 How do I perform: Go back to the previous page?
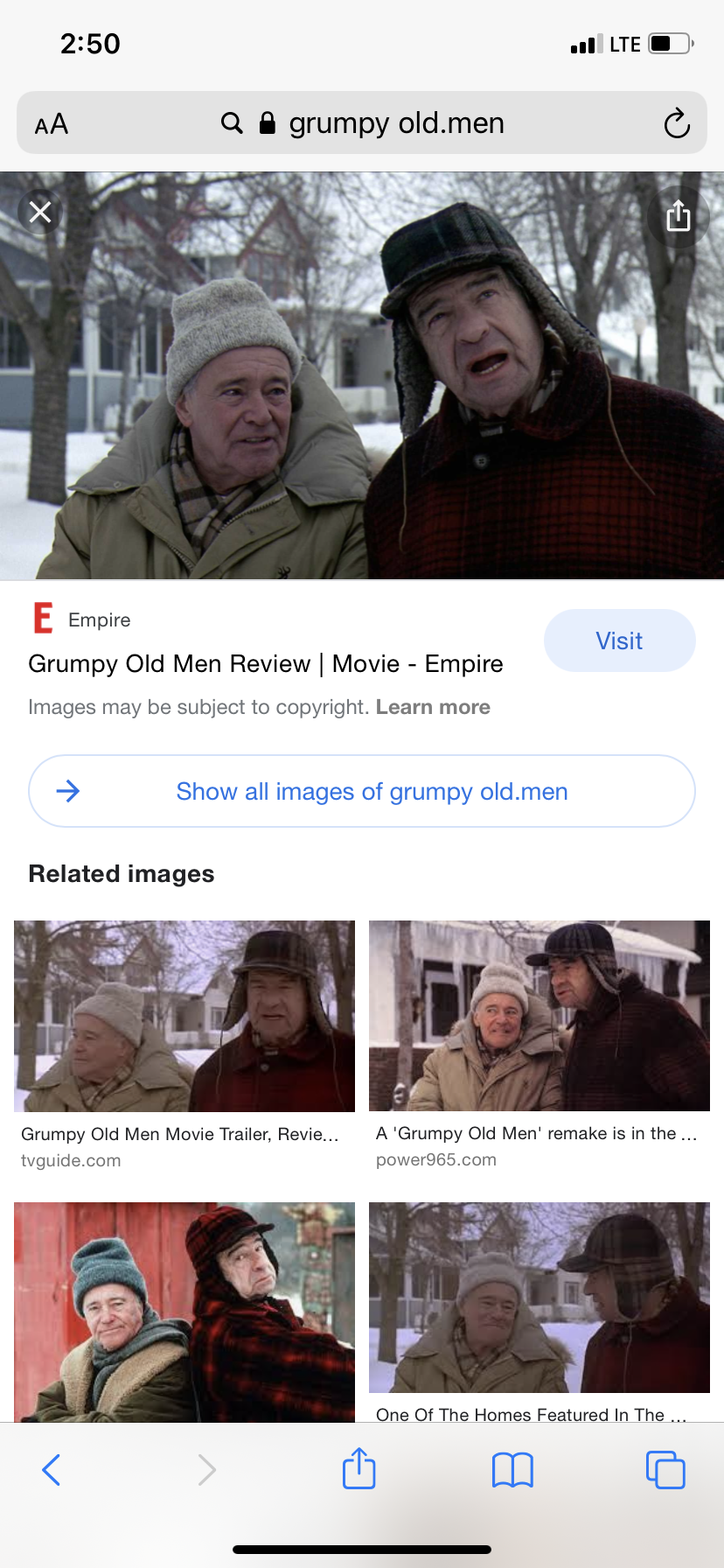pyautogui.click(x=52, y=1469)
